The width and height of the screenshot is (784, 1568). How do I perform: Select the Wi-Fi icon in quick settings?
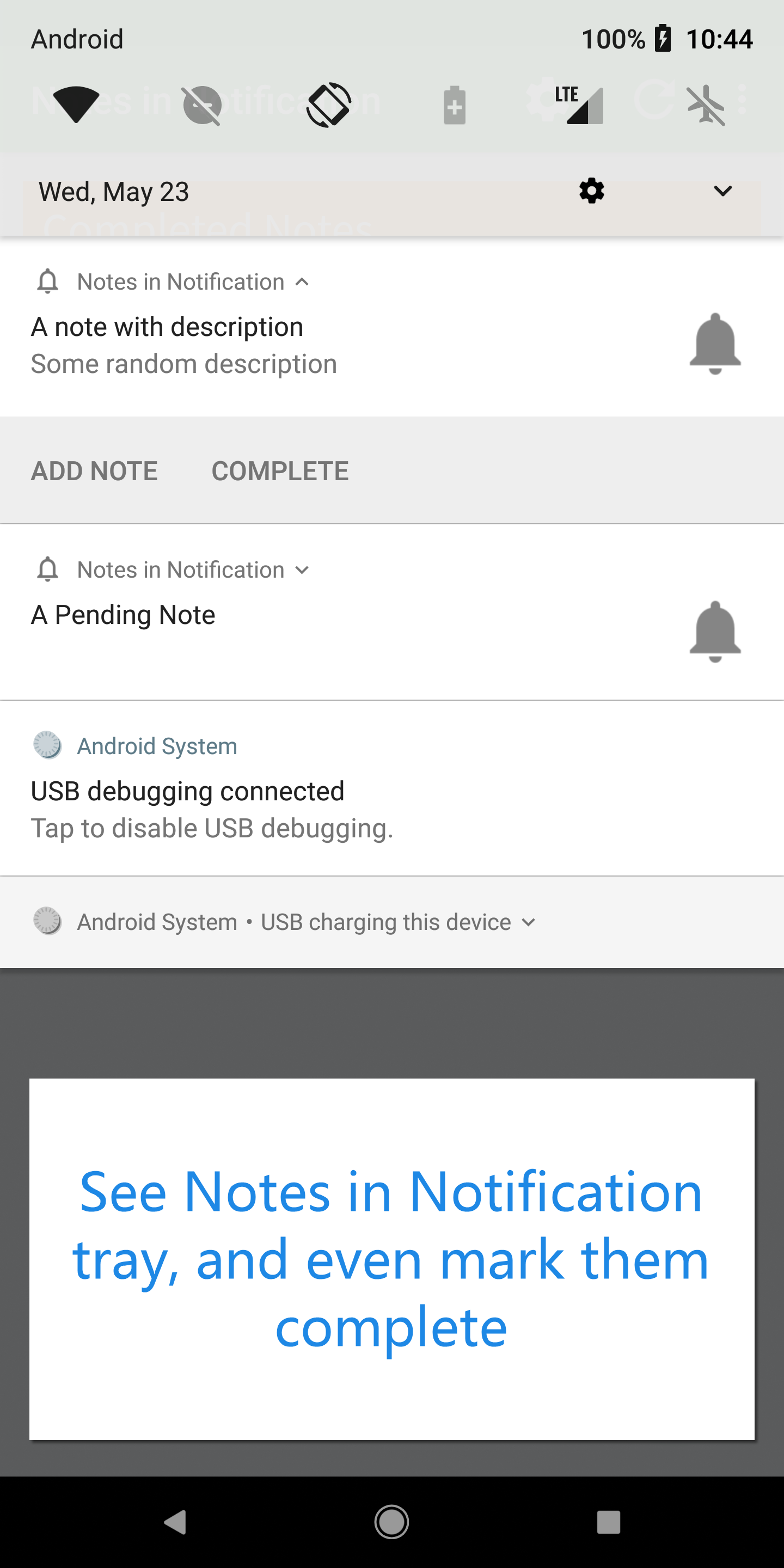(75, 103)
